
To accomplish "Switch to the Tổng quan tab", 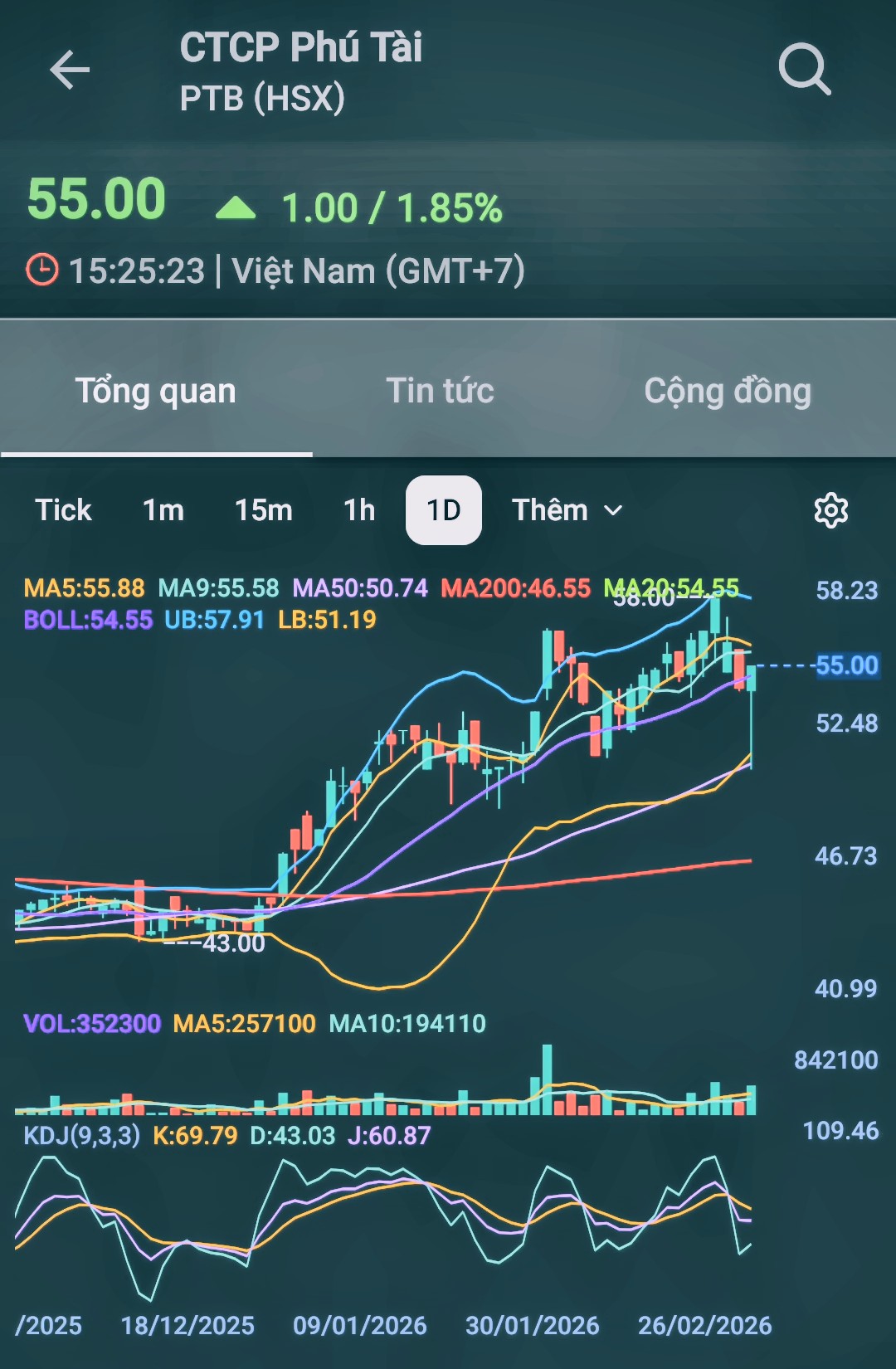I will 156,391.
